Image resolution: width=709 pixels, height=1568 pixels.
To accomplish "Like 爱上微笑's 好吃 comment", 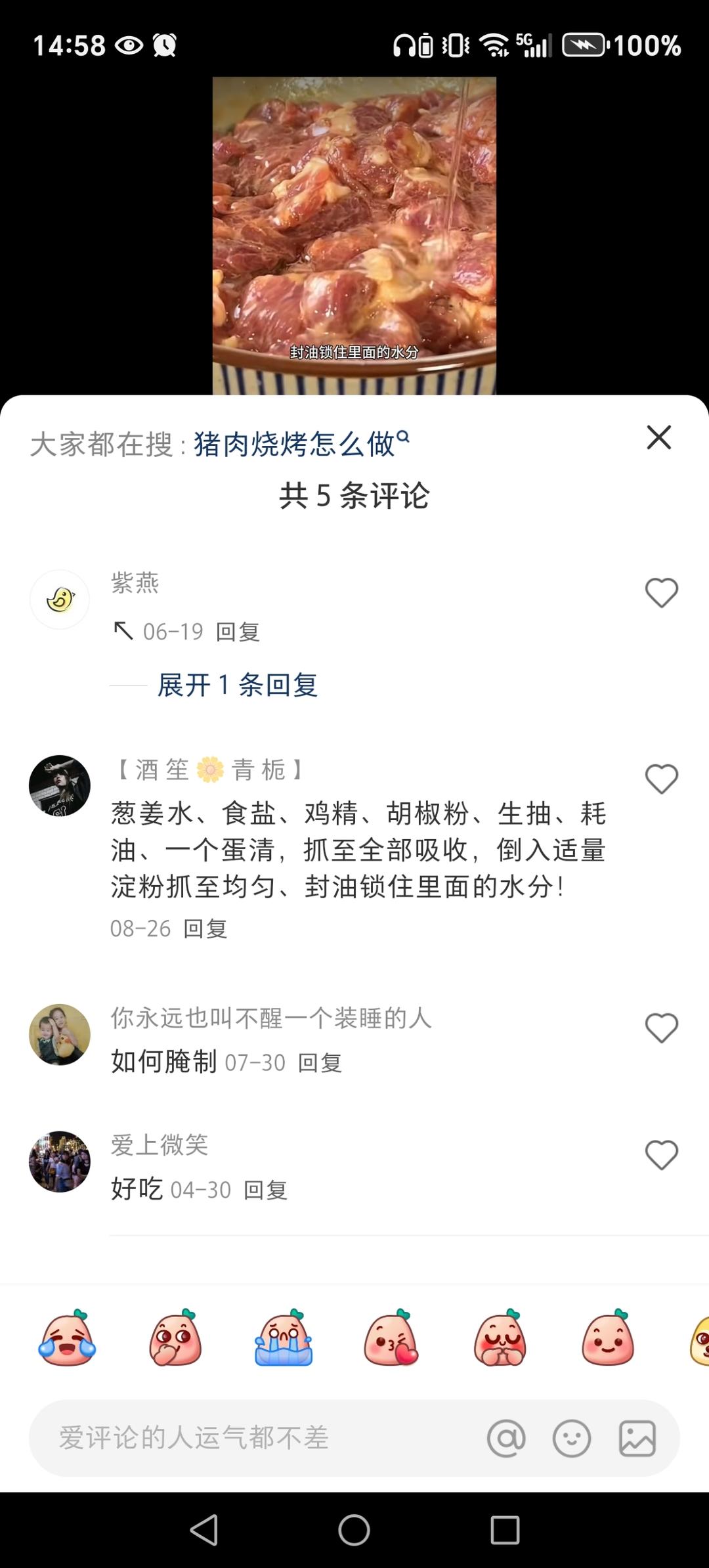I will [x=661, y=1155].
